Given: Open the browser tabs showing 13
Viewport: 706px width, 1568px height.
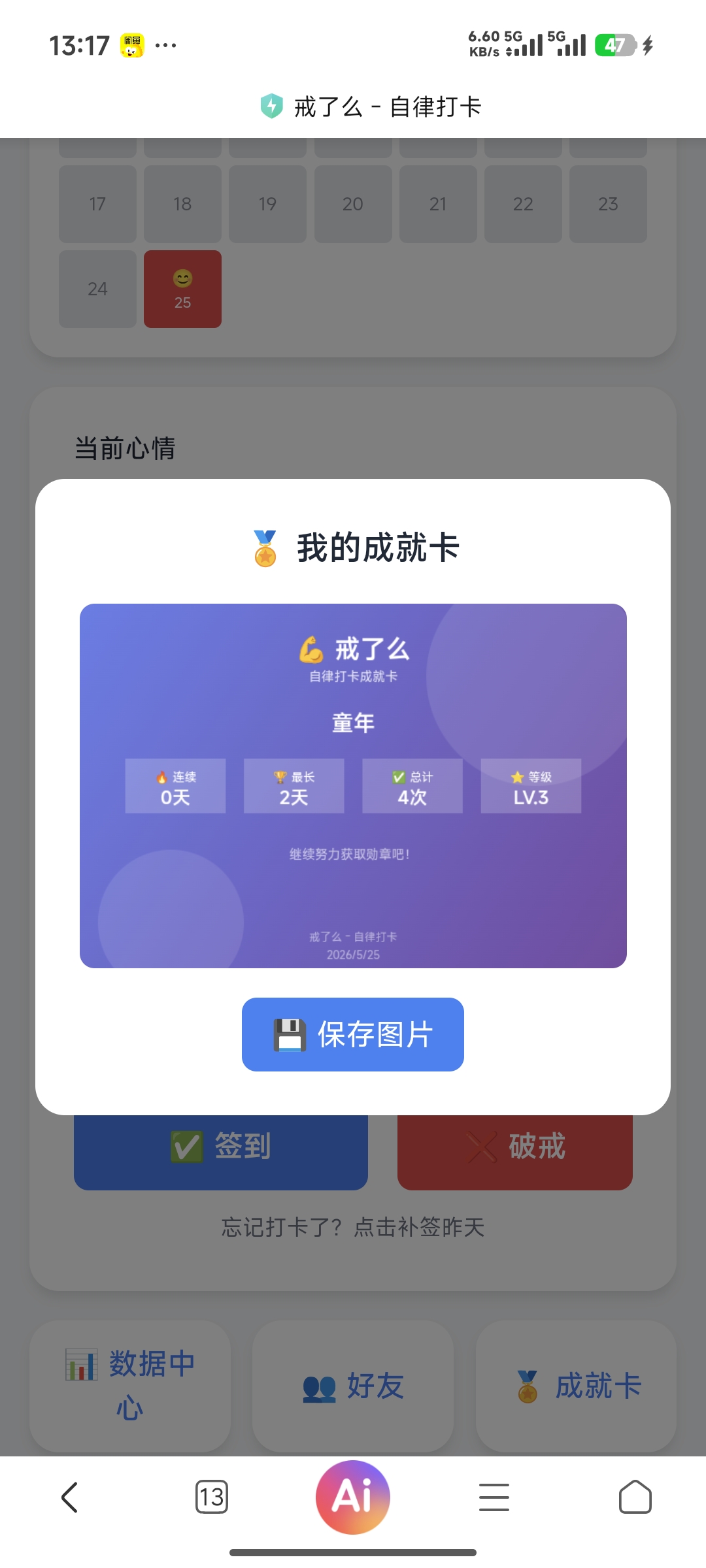Looking at the screenshot, I should point(212,1497).
